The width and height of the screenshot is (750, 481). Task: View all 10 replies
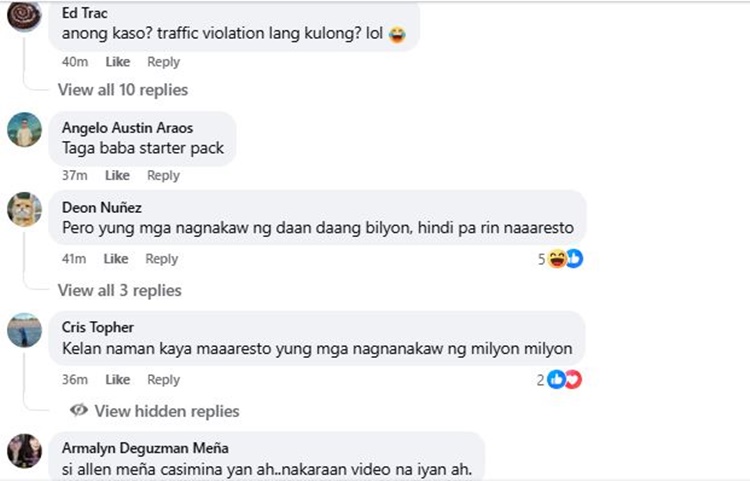(x=122, y=90)
